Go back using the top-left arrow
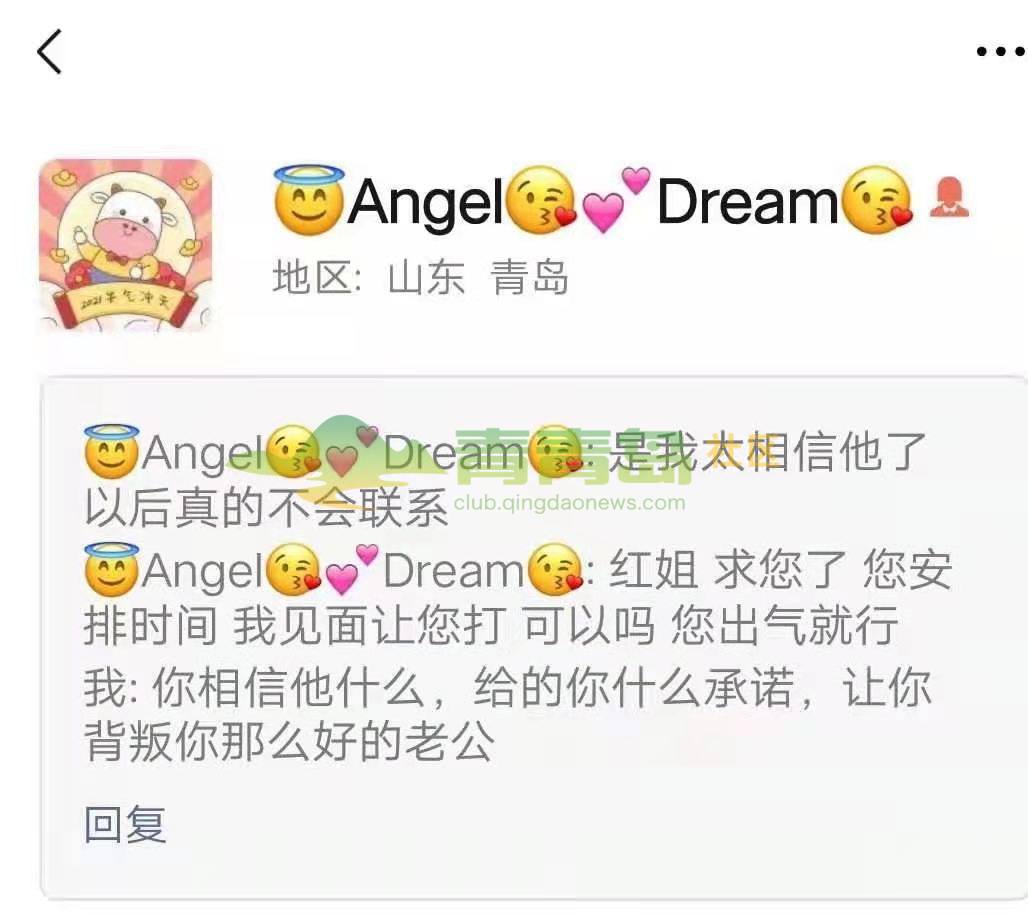The image size is (1028, 924). point(49,52)
